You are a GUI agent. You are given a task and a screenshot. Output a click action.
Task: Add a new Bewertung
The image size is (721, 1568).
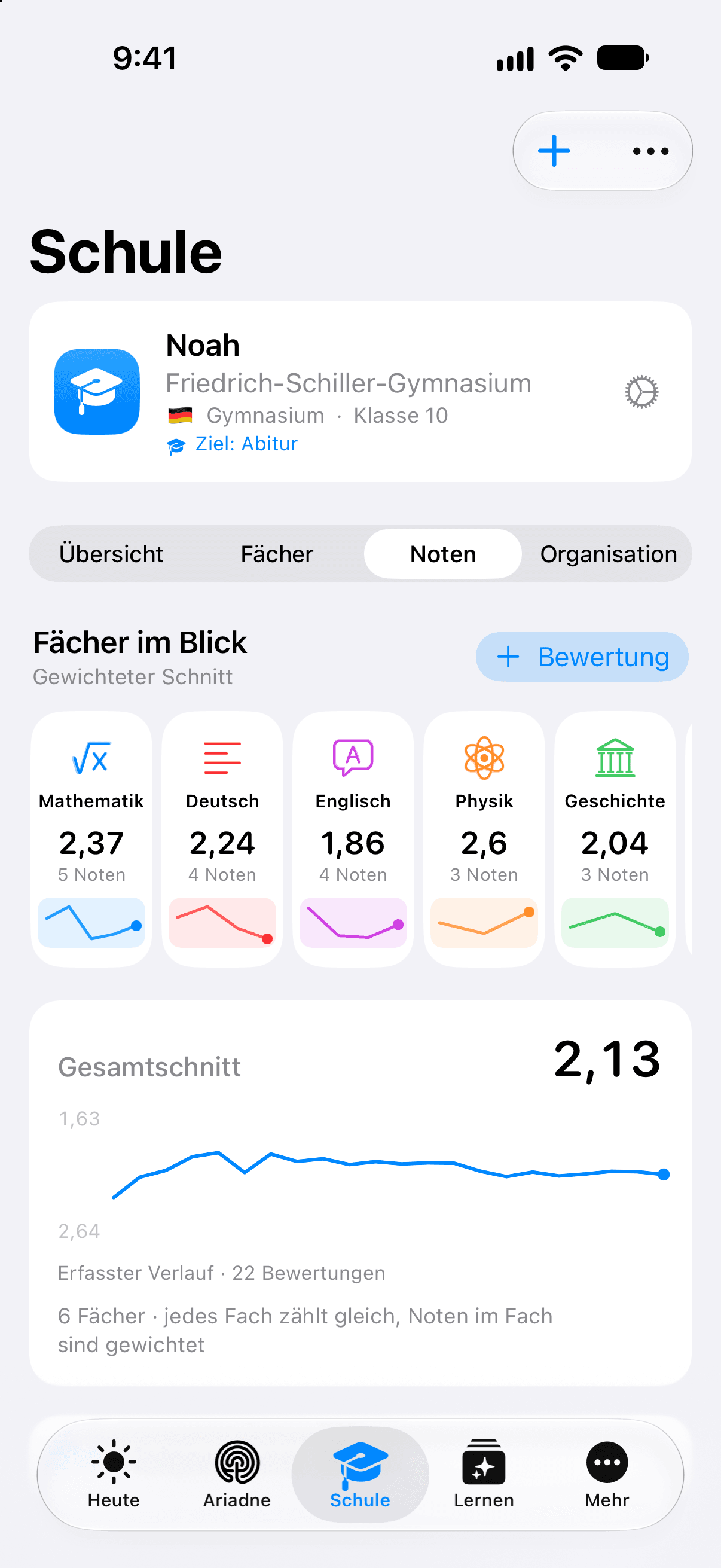[582, 657]
